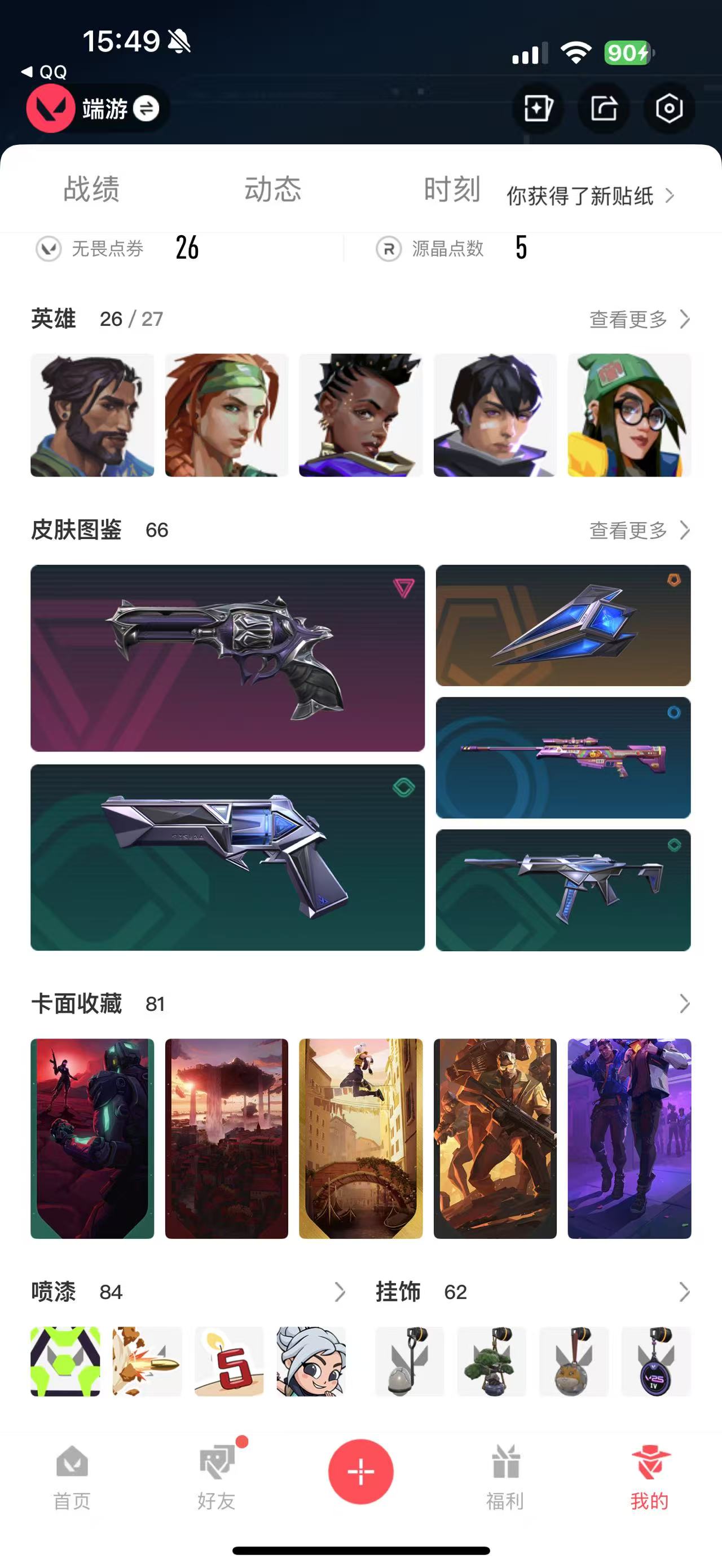The width and height of the screenshot is (722, 1568).
Task: Tap the red plus create button
Action: [361, 1472]
